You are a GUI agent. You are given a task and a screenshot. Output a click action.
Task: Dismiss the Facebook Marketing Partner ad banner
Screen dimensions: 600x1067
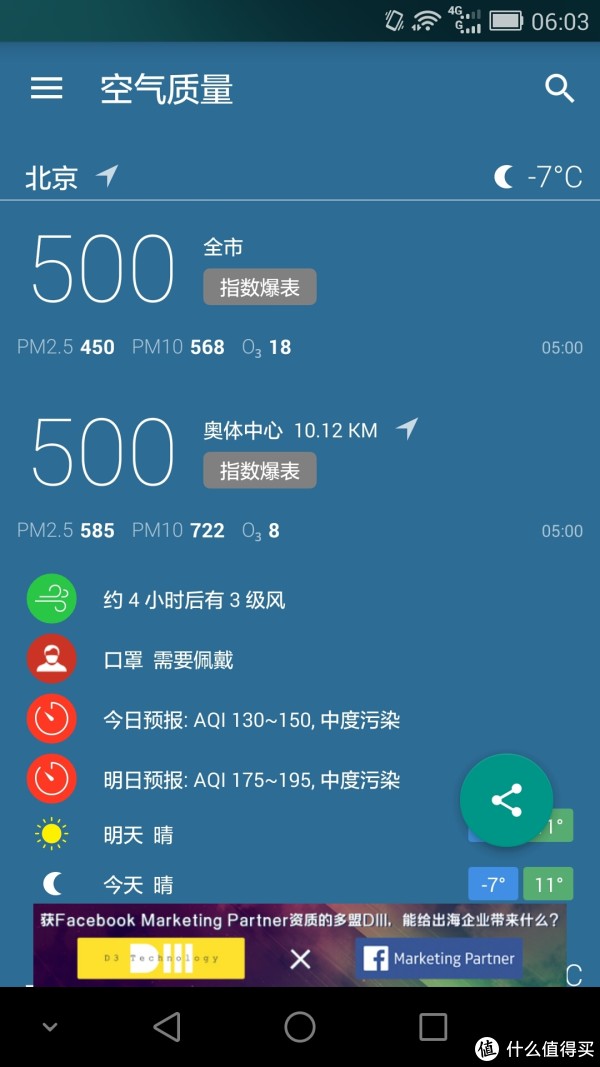click(300, 960)
